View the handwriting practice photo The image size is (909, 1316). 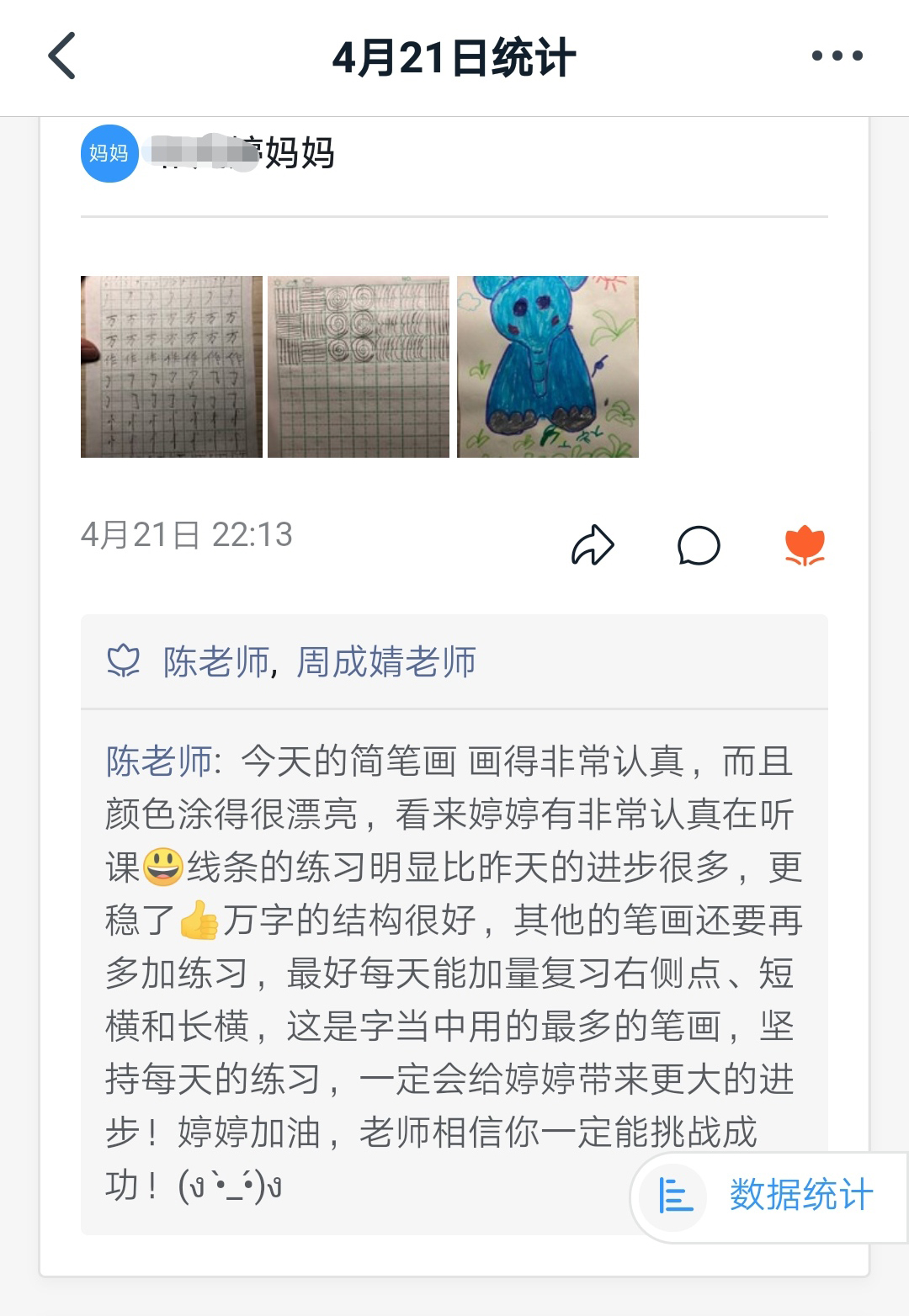point(172,367)
